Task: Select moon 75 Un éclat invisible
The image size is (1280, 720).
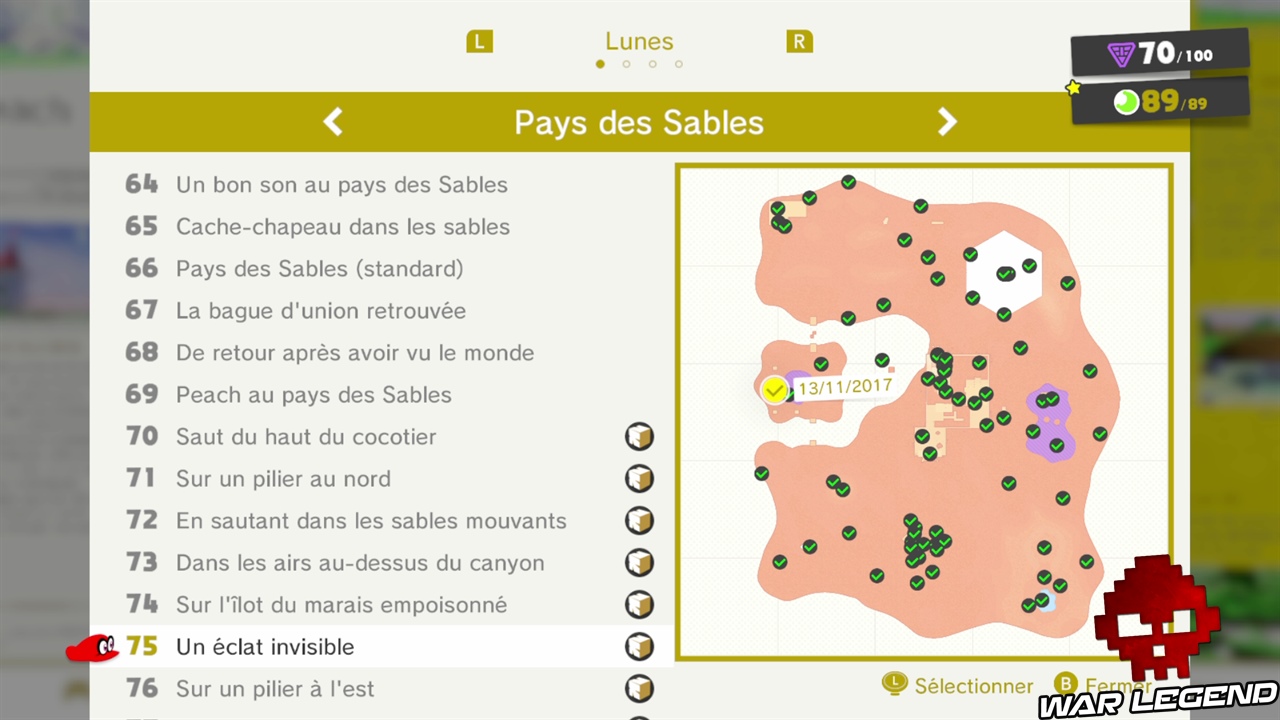Action: [x=265, y=647]
